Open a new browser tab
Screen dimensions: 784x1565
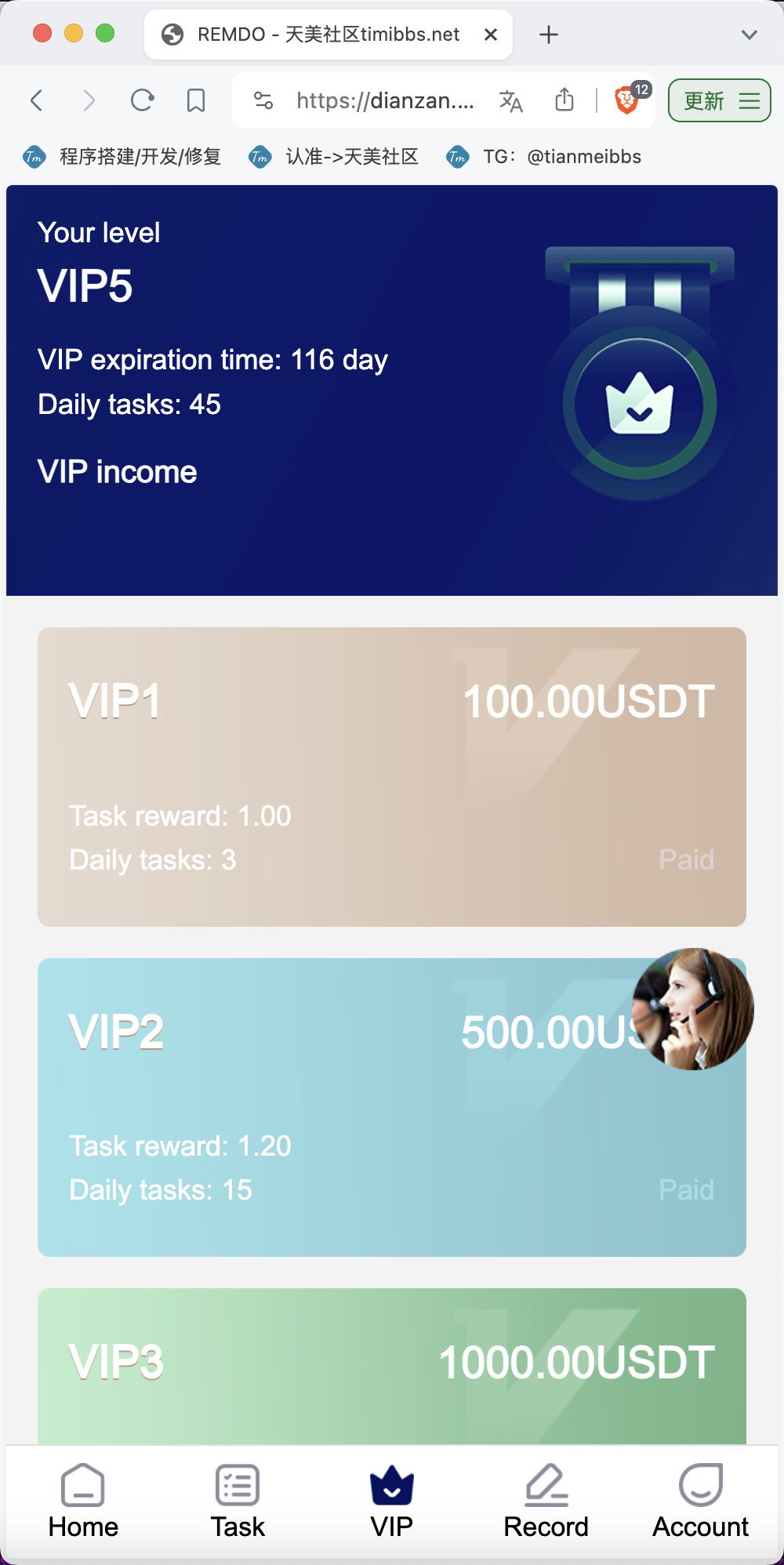549,34
